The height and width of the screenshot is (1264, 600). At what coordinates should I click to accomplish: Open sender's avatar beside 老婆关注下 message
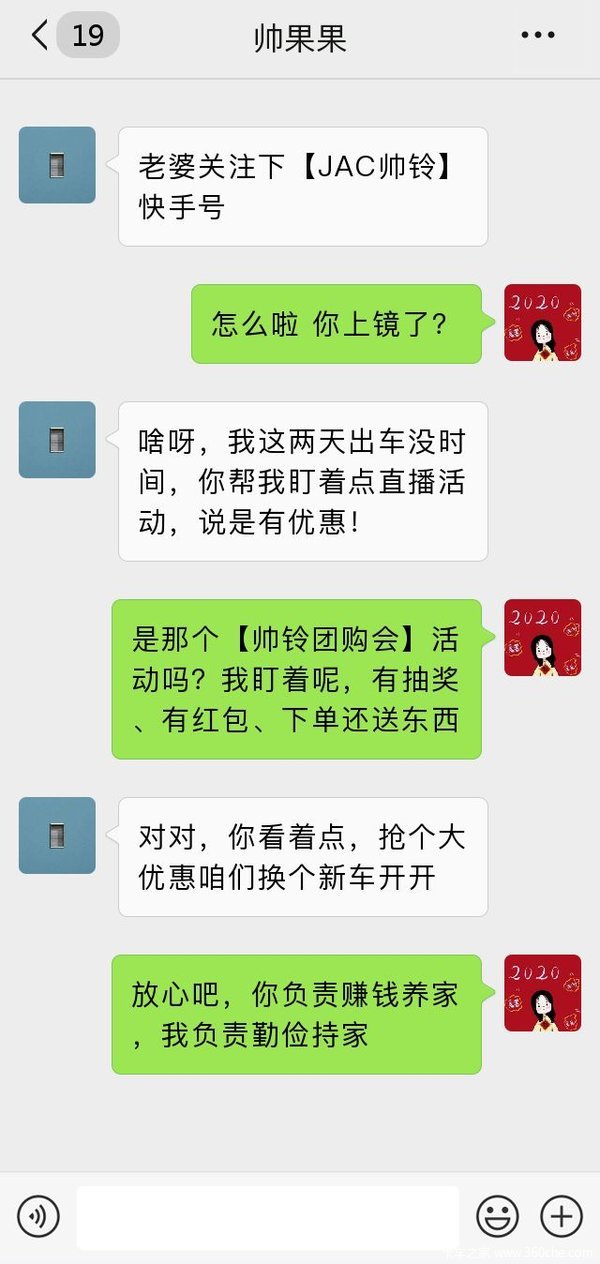(57, 165)
